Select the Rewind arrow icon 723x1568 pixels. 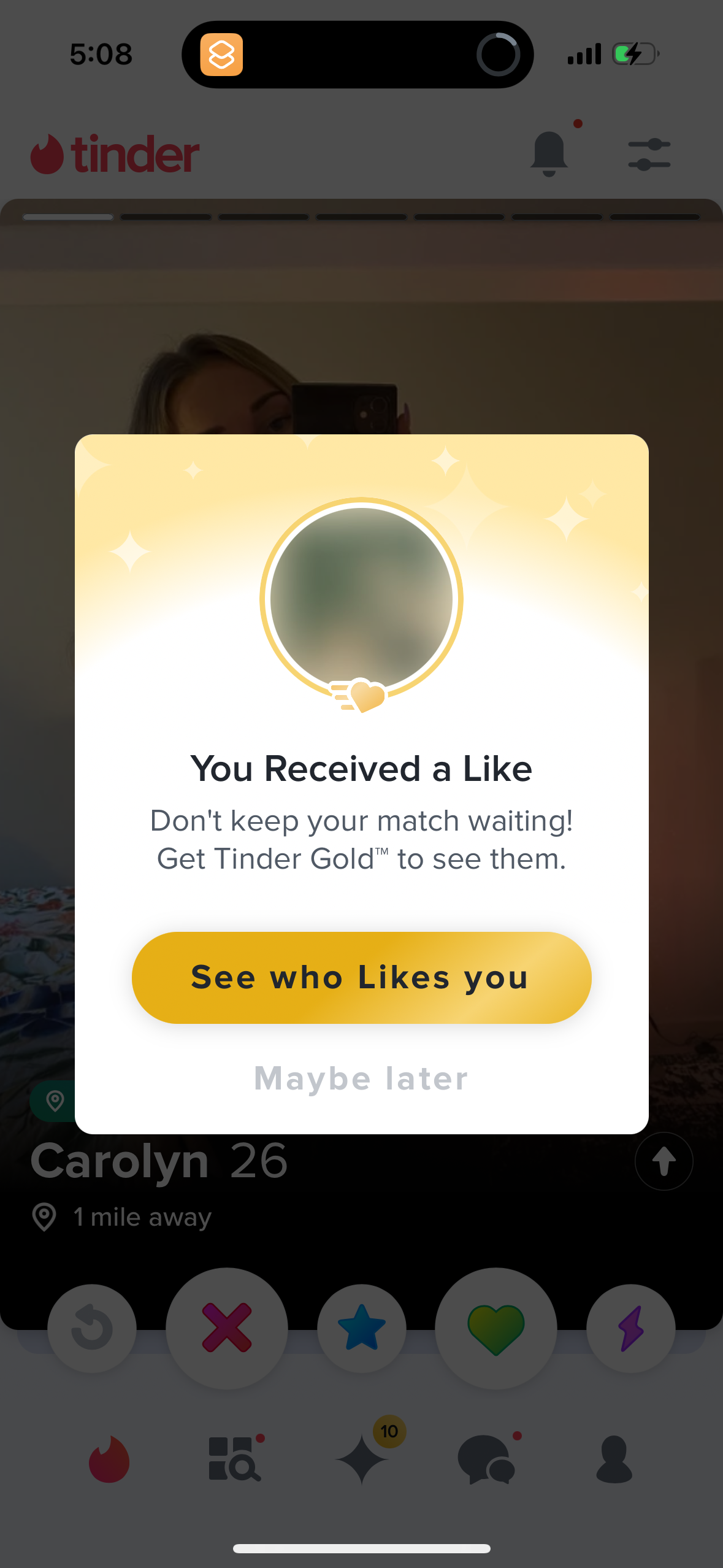tap(91, 1327)
